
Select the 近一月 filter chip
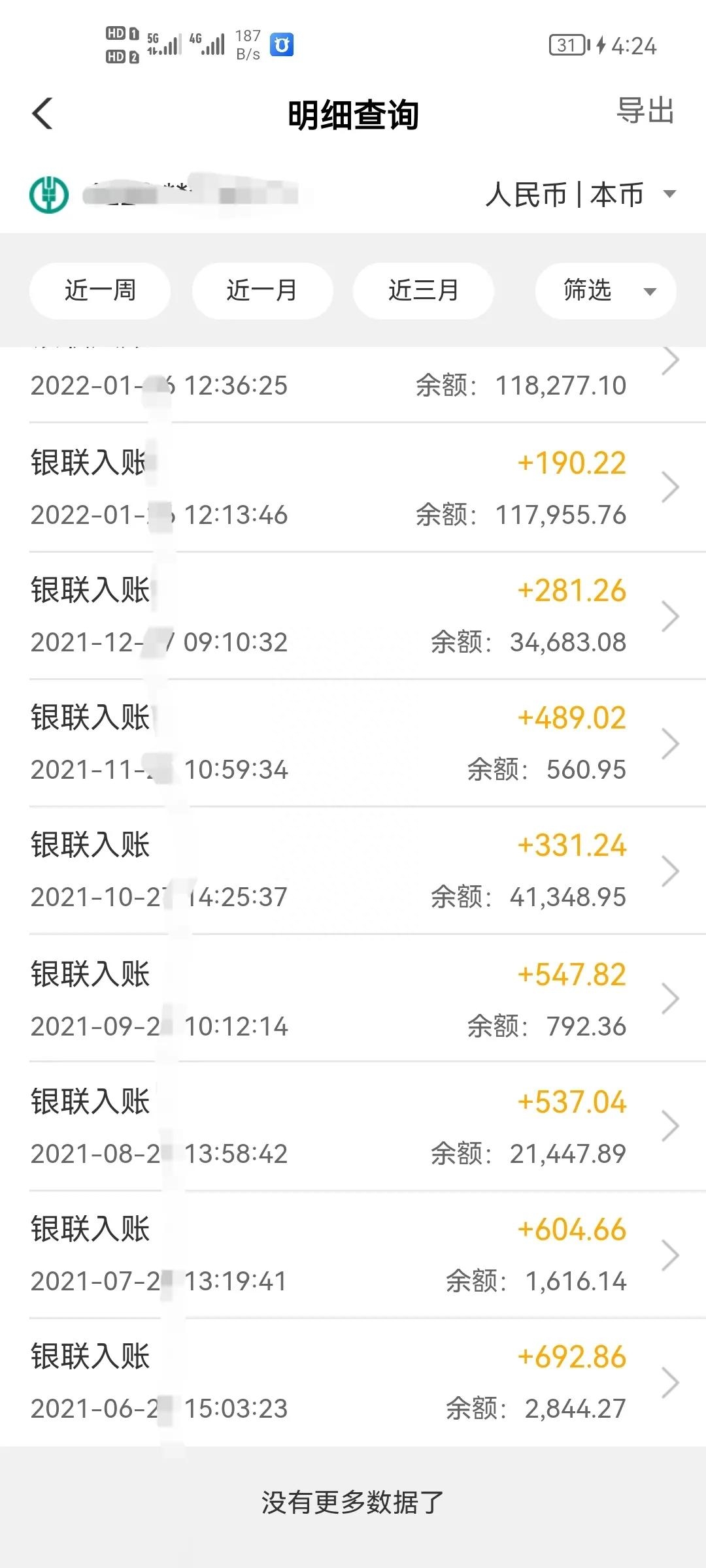[262, 291]
